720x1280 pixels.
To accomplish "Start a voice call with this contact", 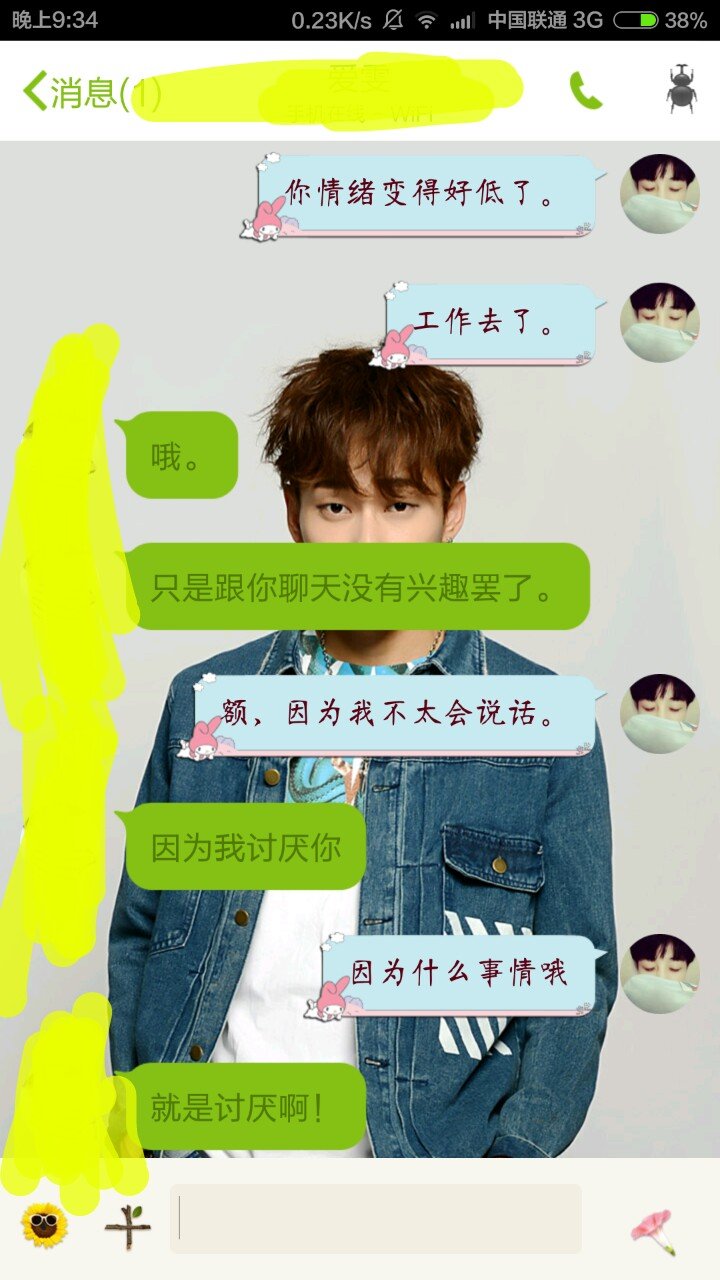I will click(586, 91).
